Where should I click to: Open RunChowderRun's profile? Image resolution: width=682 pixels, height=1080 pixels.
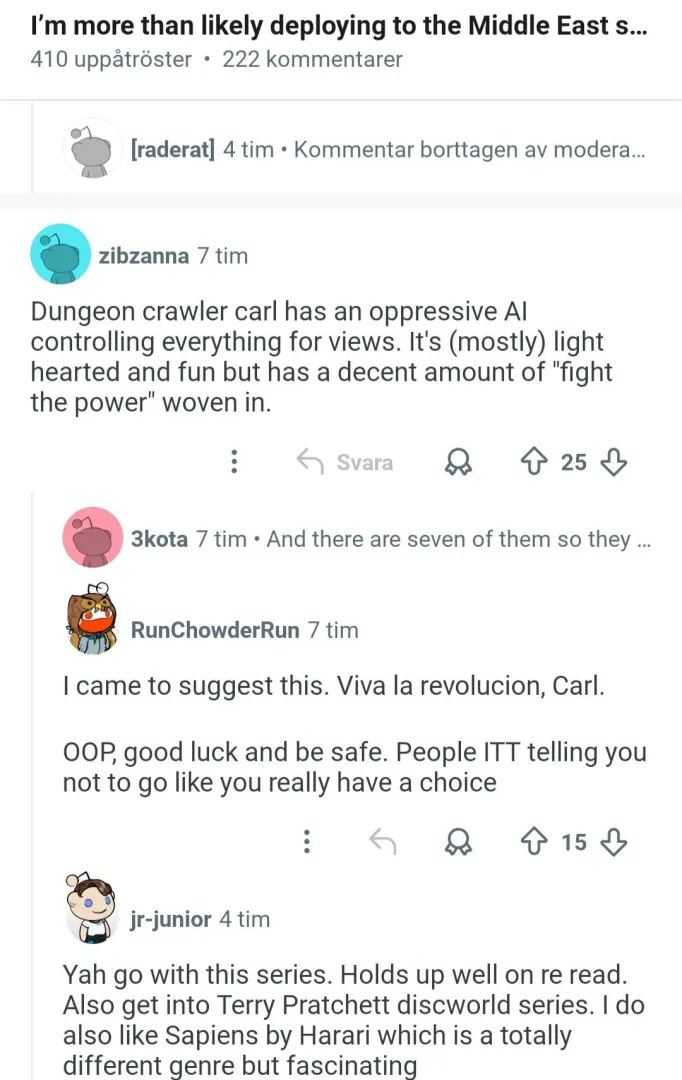click(215, 630)
